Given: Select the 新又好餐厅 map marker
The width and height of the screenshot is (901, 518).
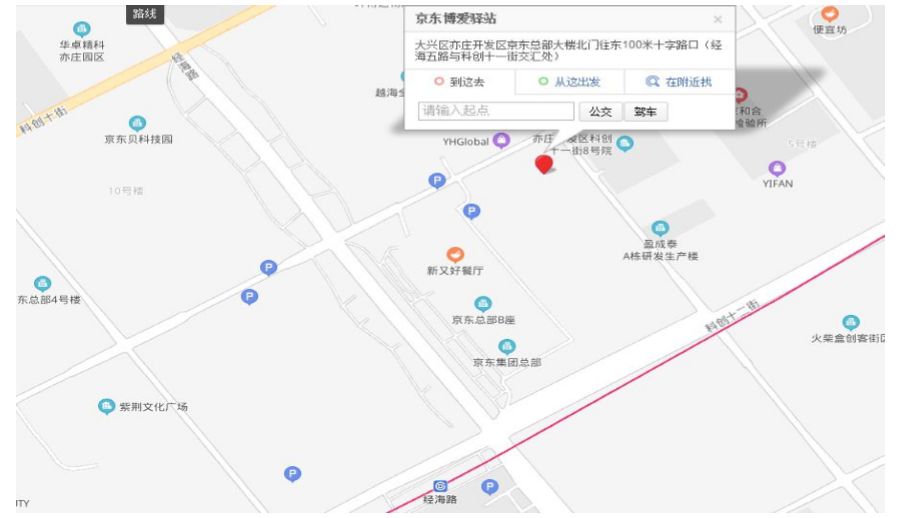Looking at the screenshot, I should click(455, 255).
